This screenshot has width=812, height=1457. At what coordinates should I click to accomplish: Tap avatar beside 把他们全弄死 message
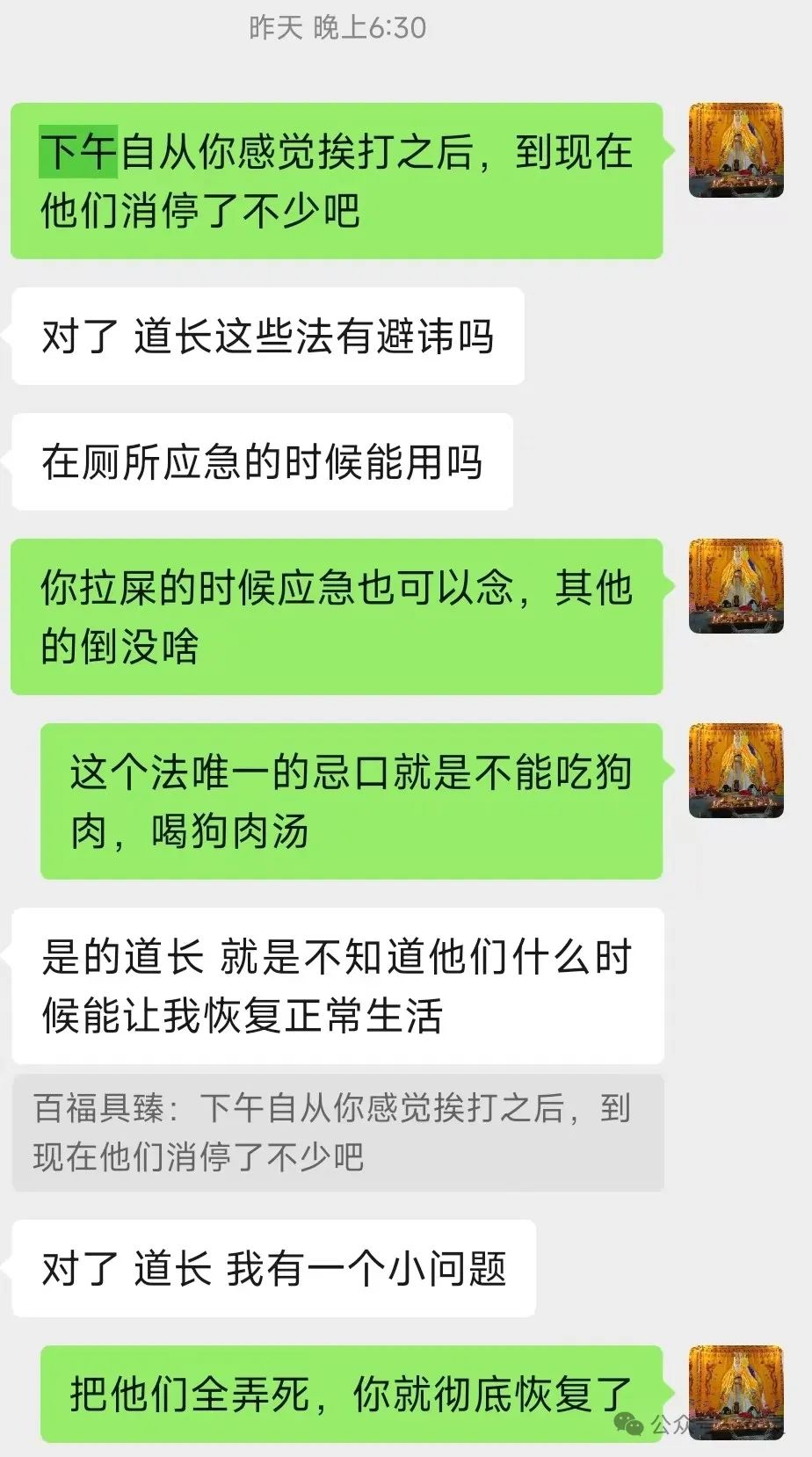pos(736,1392)
